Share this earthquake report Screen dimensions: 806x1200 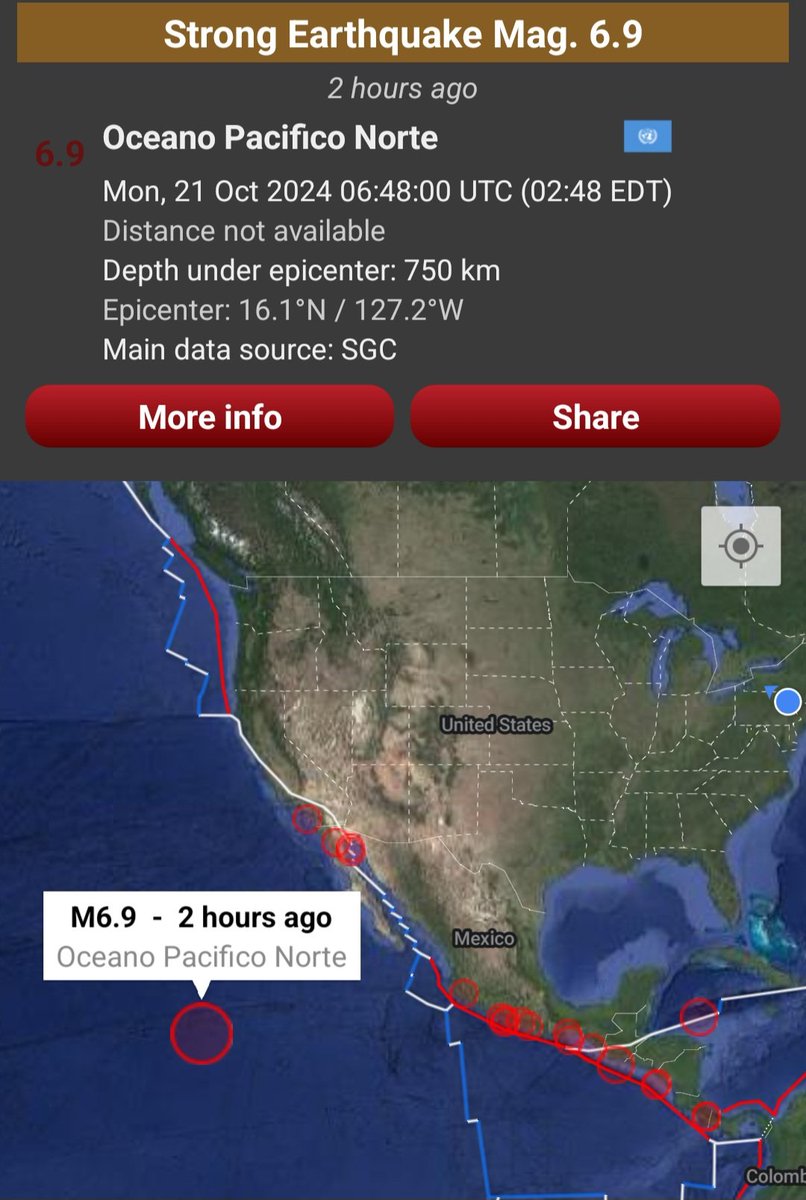click(x=595, y=417)
